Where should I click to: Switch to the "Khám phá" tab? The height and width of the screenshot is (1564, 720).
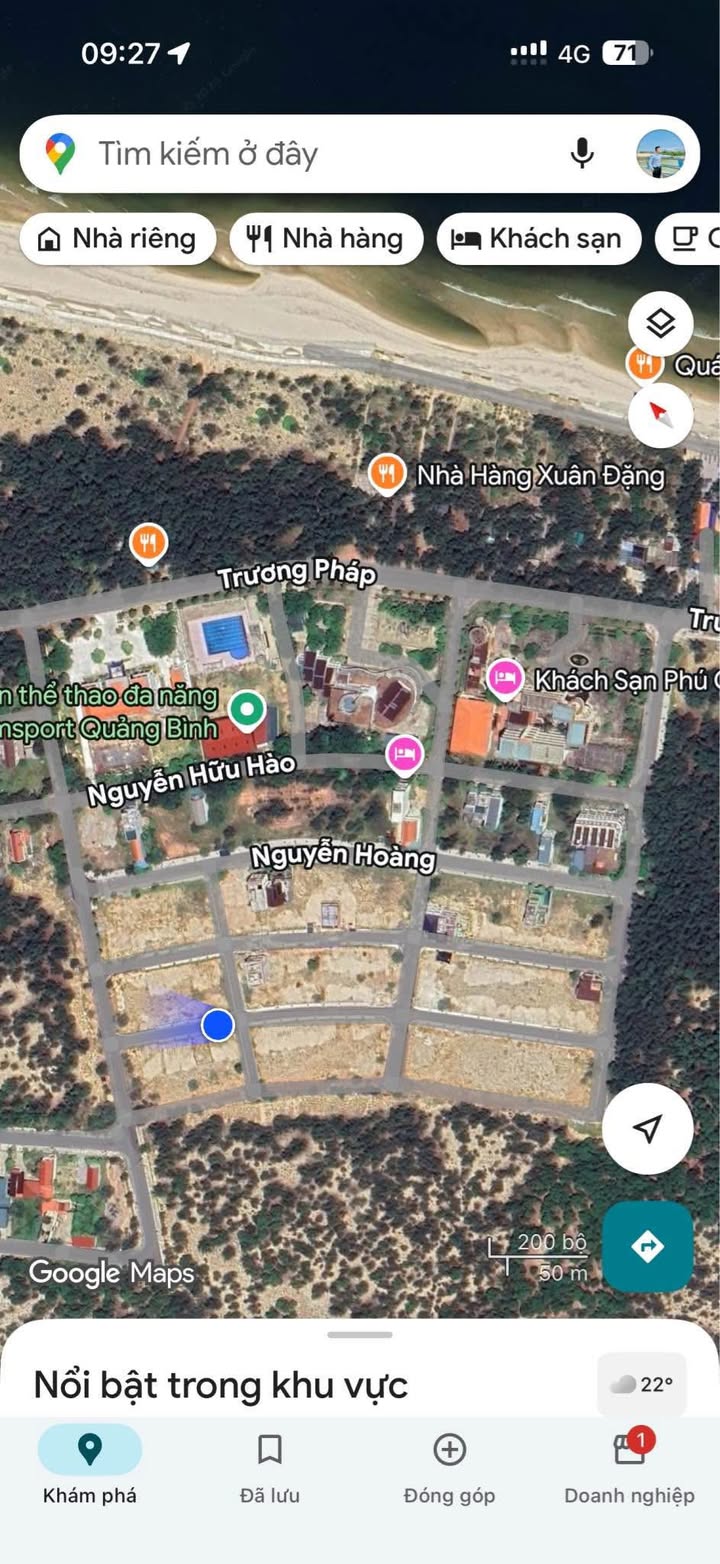click(x=90, y=1465)
